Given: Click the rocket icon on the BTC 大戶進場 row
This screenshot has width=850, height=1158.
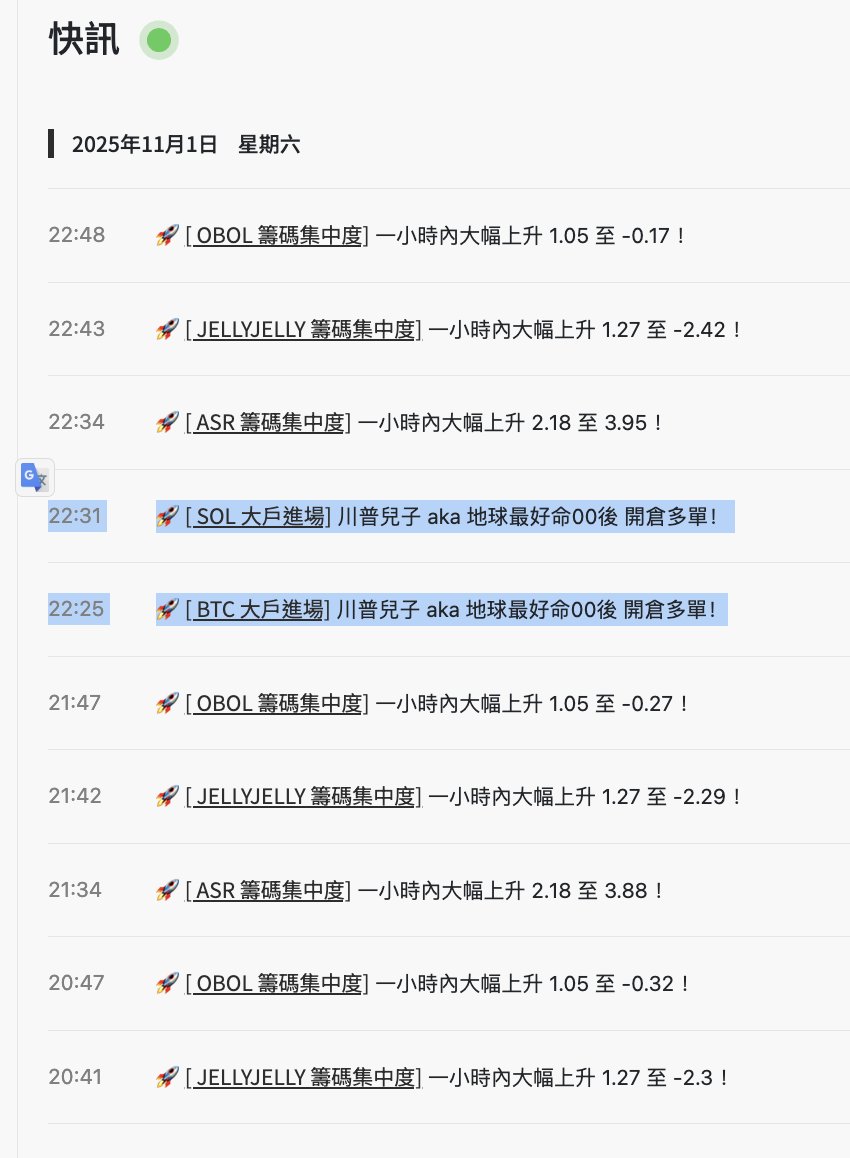Looking at the screenshot, I should [166, 608].
